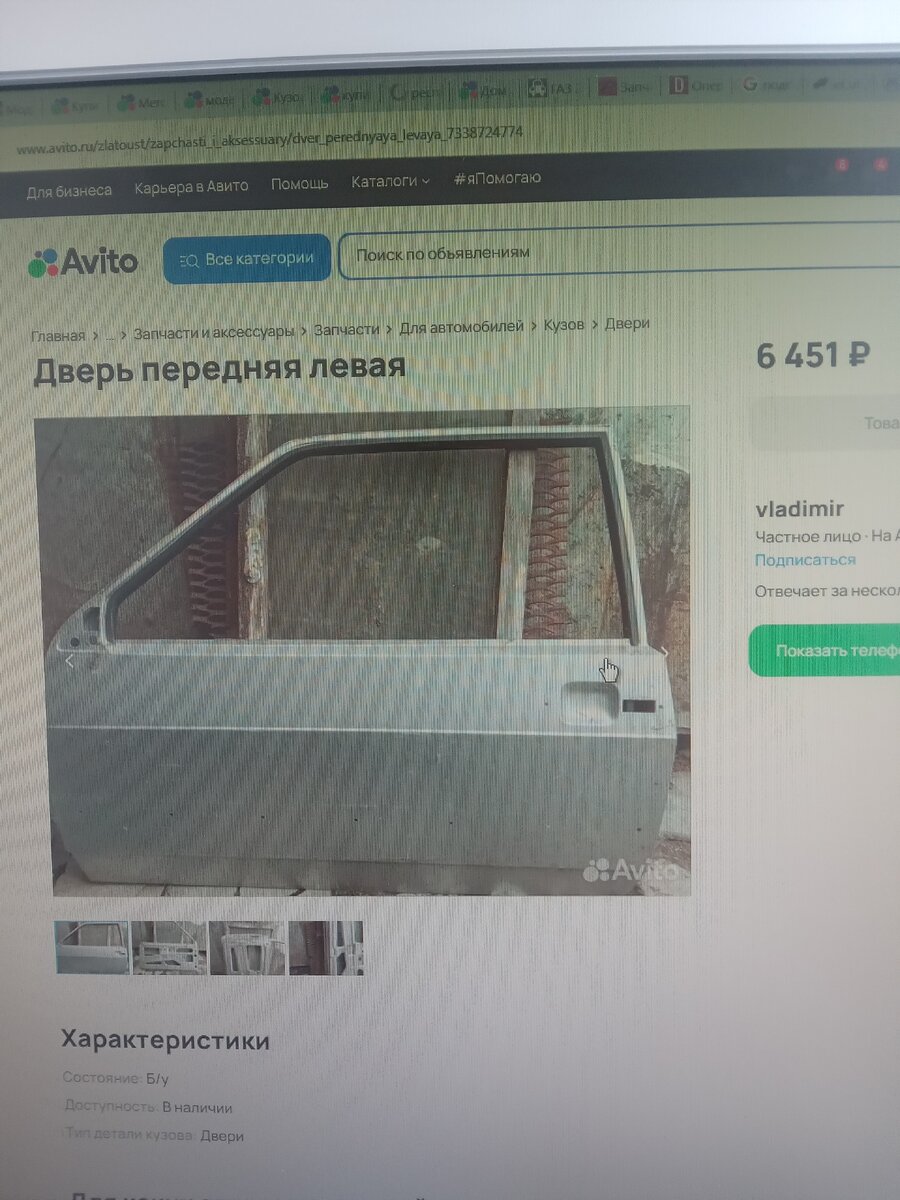This screenshot has height=1200, width=900.
Task: Go to Карьера в Авито
Action: [x=191, y=186]
